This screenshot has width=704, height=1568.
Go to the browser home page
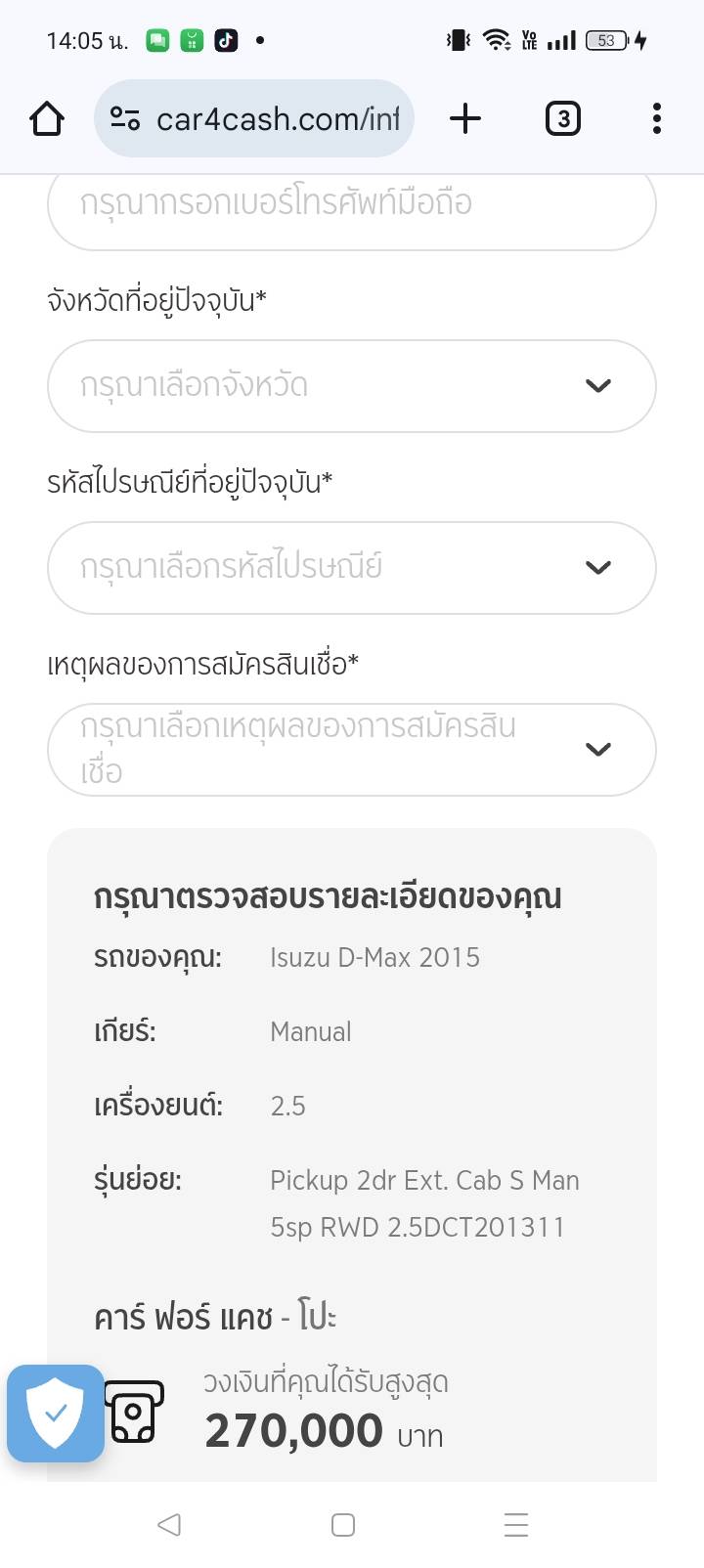[x=47, y=119]
